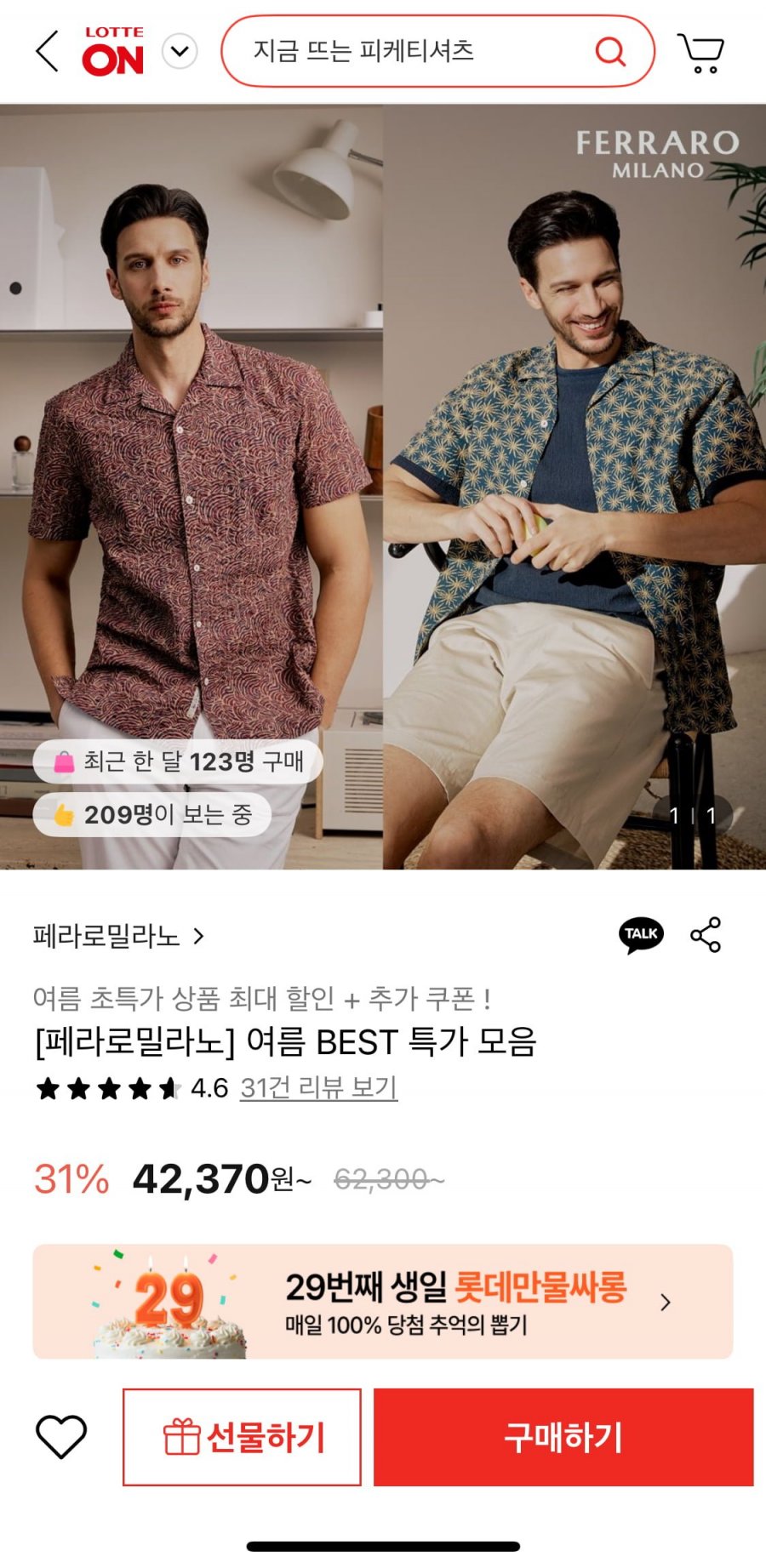This screenshot has height=1568, width=766.
Task: Open the shopping cart
Action: (x=700, y=53)
